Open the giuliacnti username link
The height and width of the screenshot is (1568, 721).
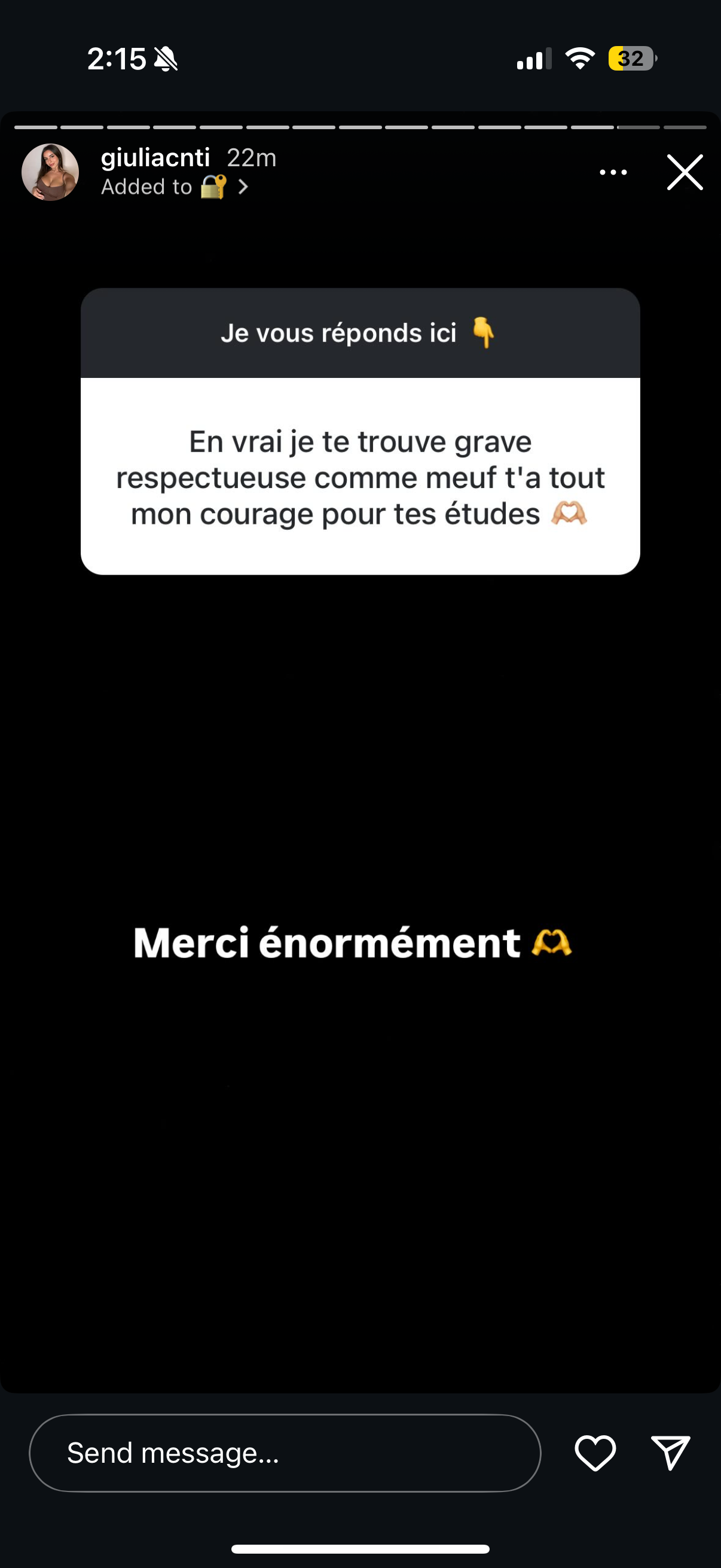(x=155, y=158)
